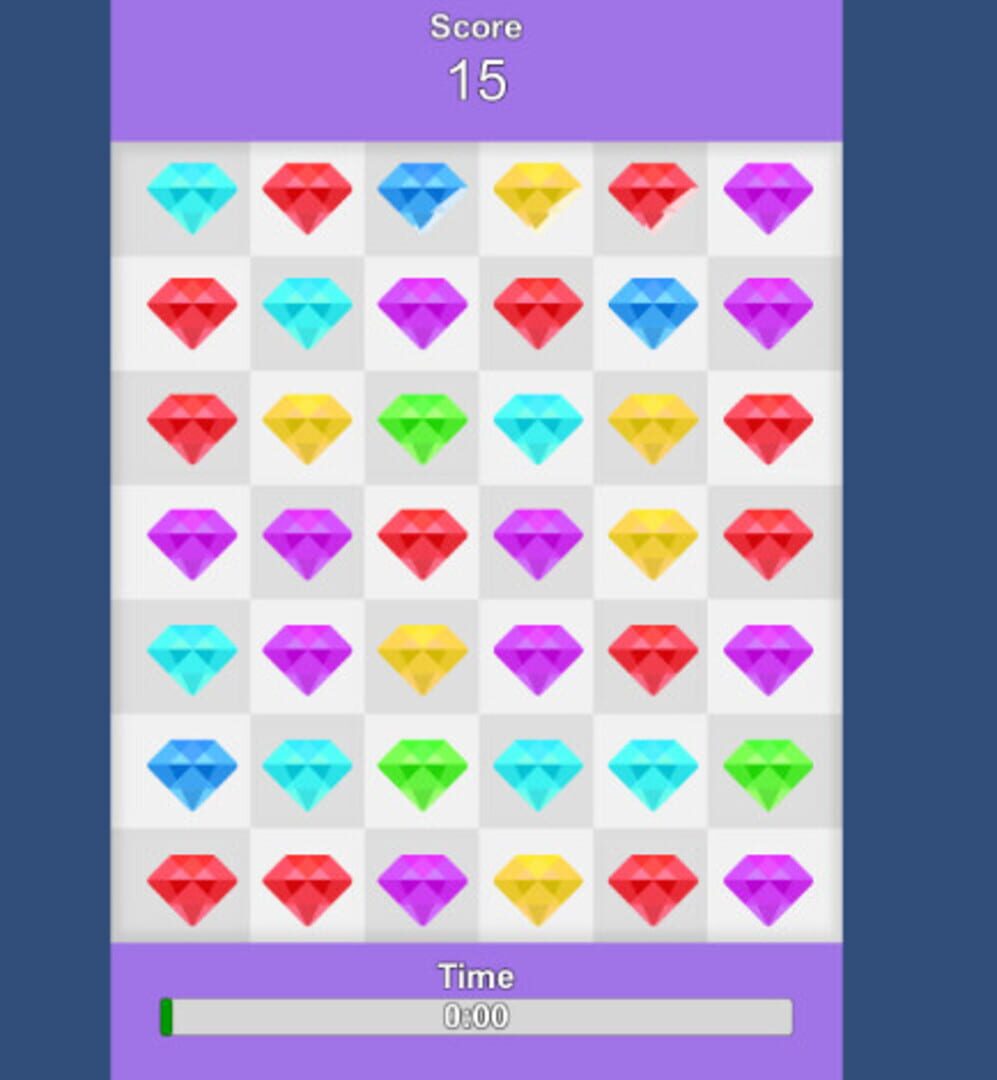This screenshot has width=997, height=1080.
Task: Tap the green gem between two cyan gems
Action: [x=422, y=773]
